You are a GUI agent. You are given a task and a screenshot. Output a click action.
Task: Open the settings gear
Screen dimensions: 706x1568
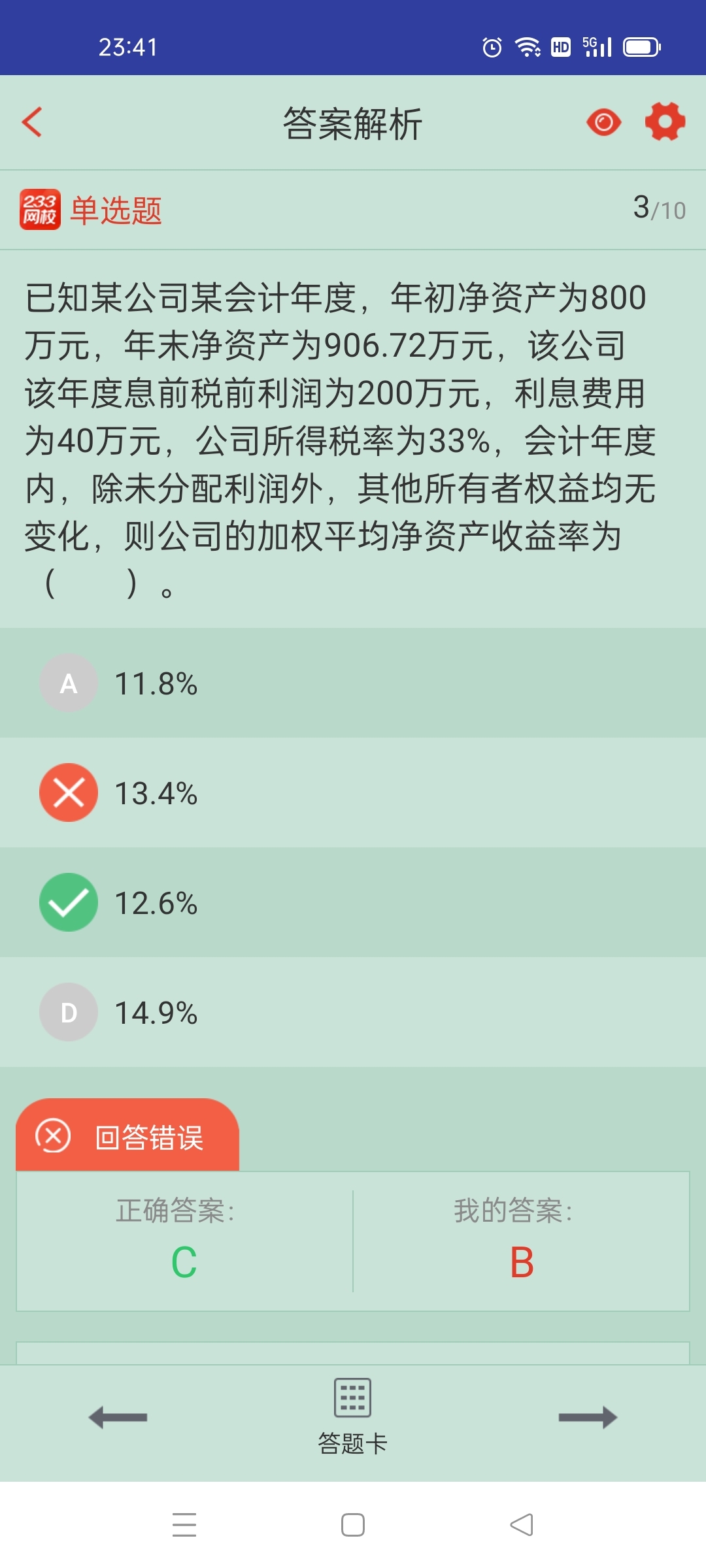pos(665,122)
